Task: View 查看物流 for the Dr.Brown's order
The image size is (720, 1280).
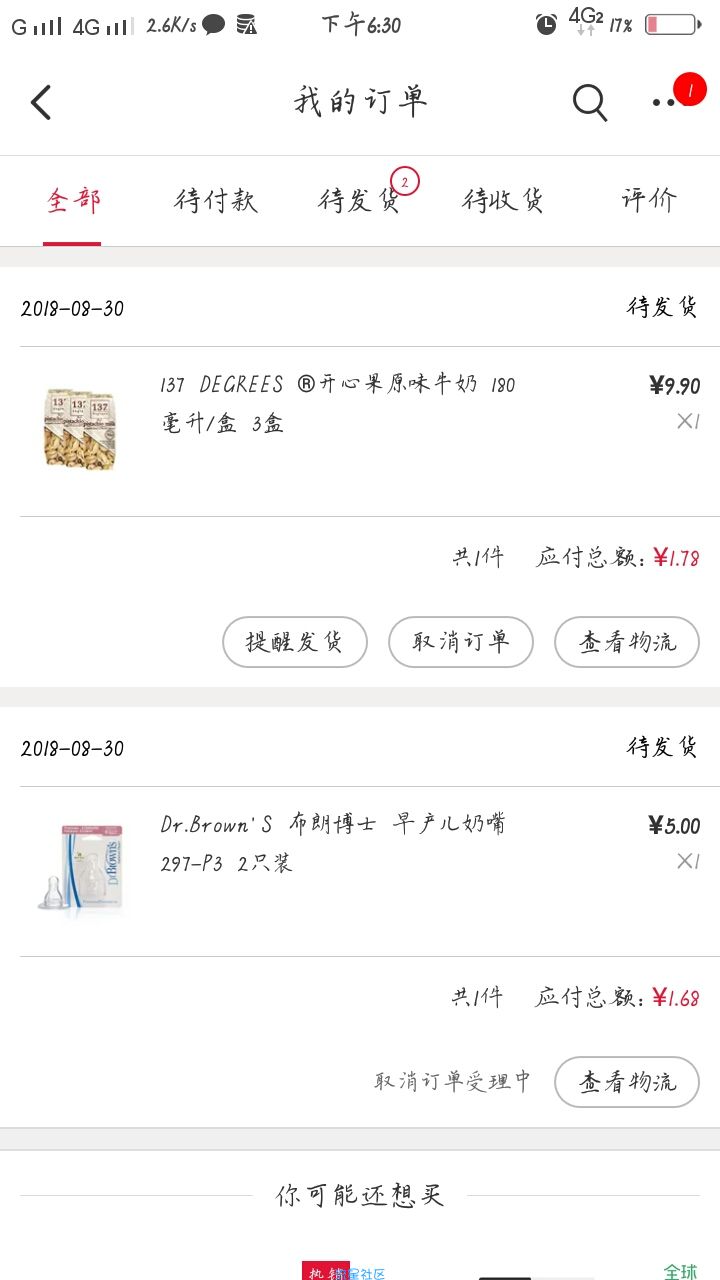Action: coord(627,1081)
